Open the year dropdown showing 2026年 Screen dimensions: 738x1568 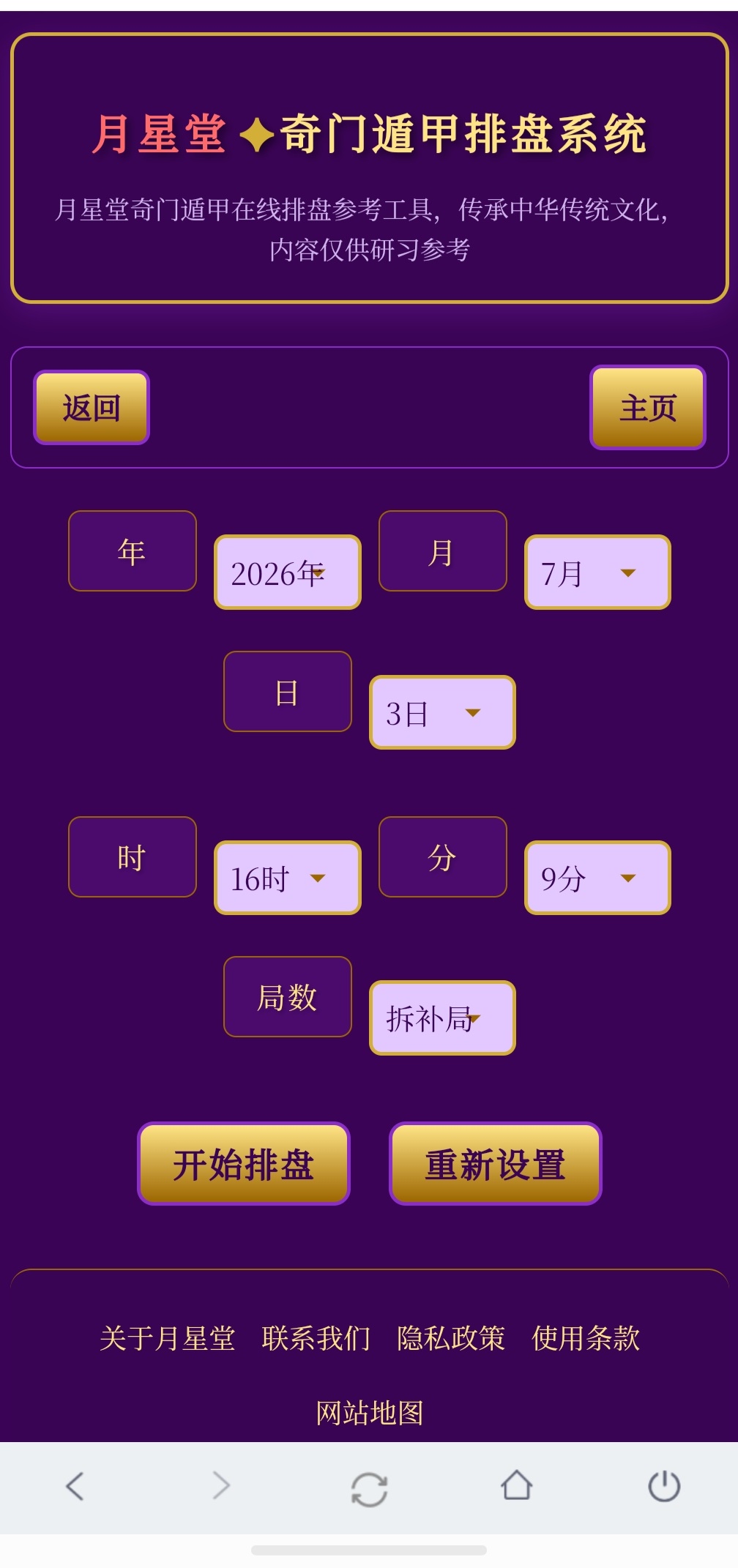[288, 572]
